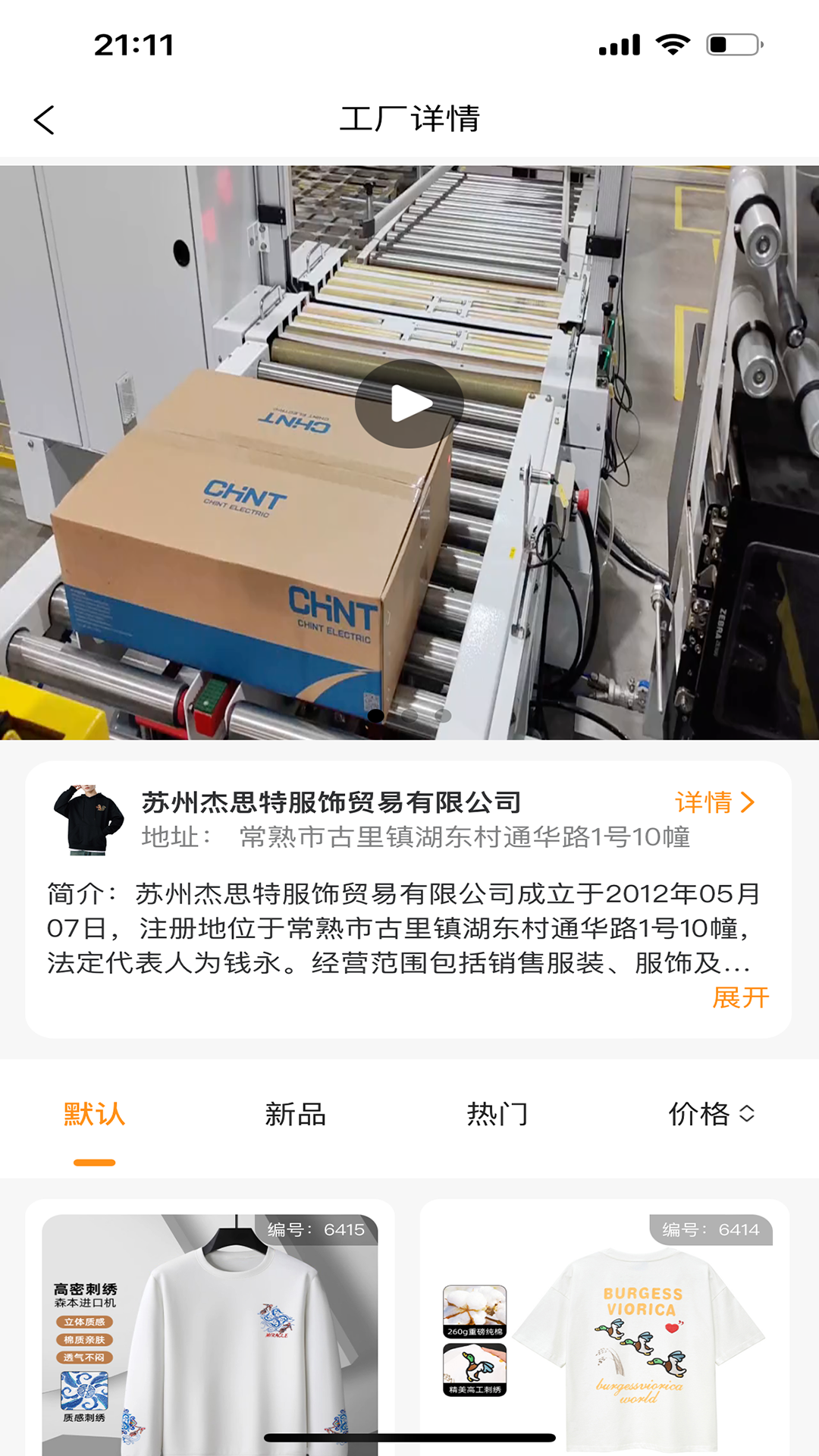Open product card 编号 6414
This screenshot has width=819, height=1456.
pos(604,1335)
